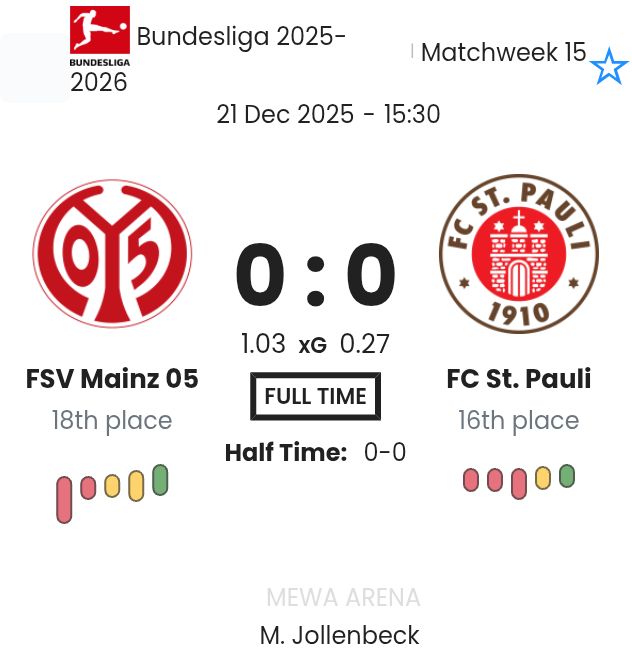
Task: Favorite this match with the star icon
Action: click(x=608, y=67)
